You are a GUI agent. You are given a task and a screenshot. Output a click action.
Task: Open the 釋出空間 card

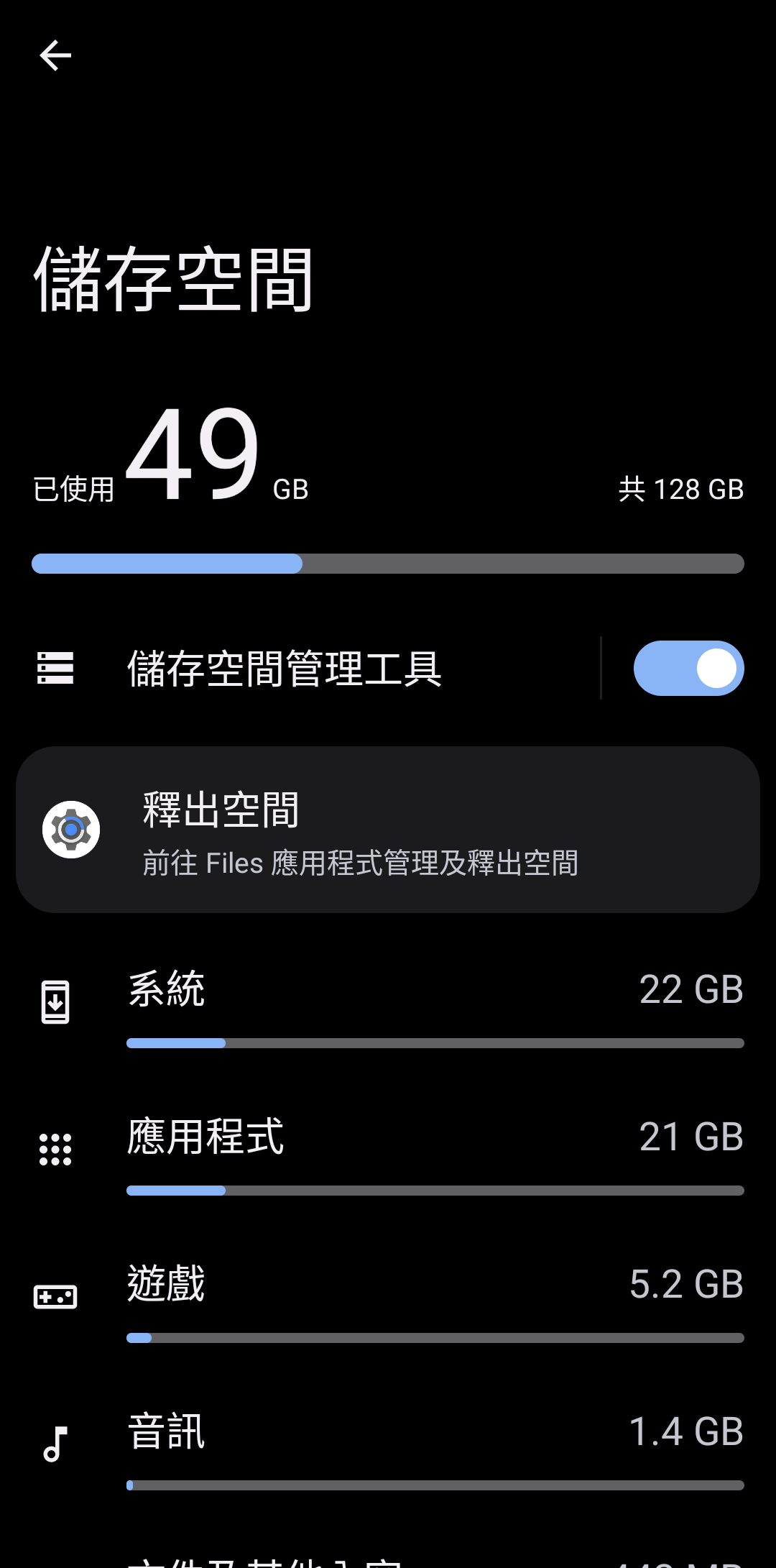click(388, 830)
